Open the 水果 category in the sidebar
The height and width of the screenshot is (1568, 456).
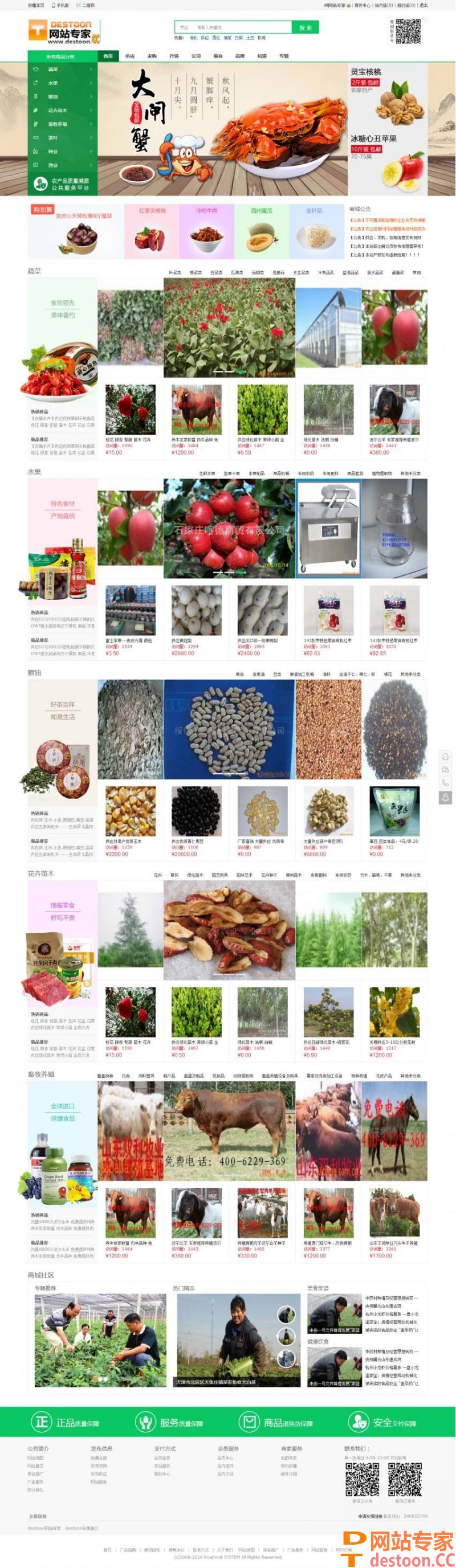[54, 83]
